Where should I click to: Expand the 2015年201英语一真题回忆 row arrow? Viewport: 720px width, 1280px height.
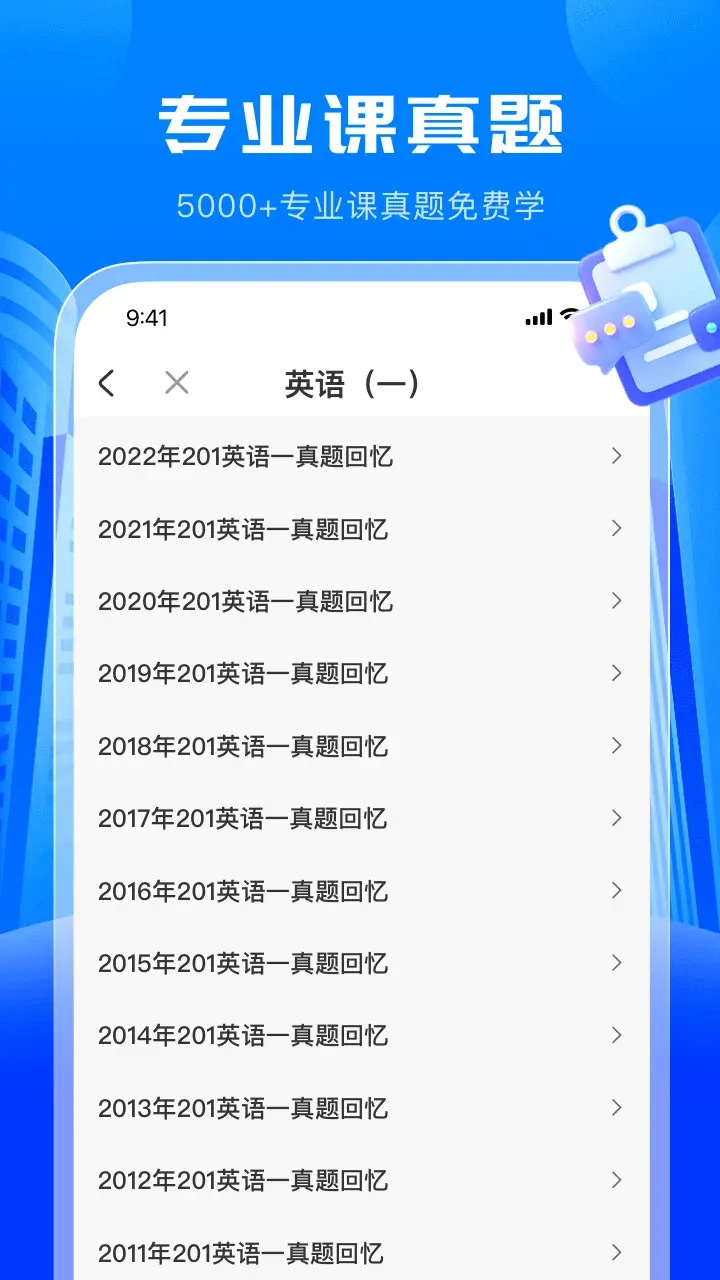615,963
